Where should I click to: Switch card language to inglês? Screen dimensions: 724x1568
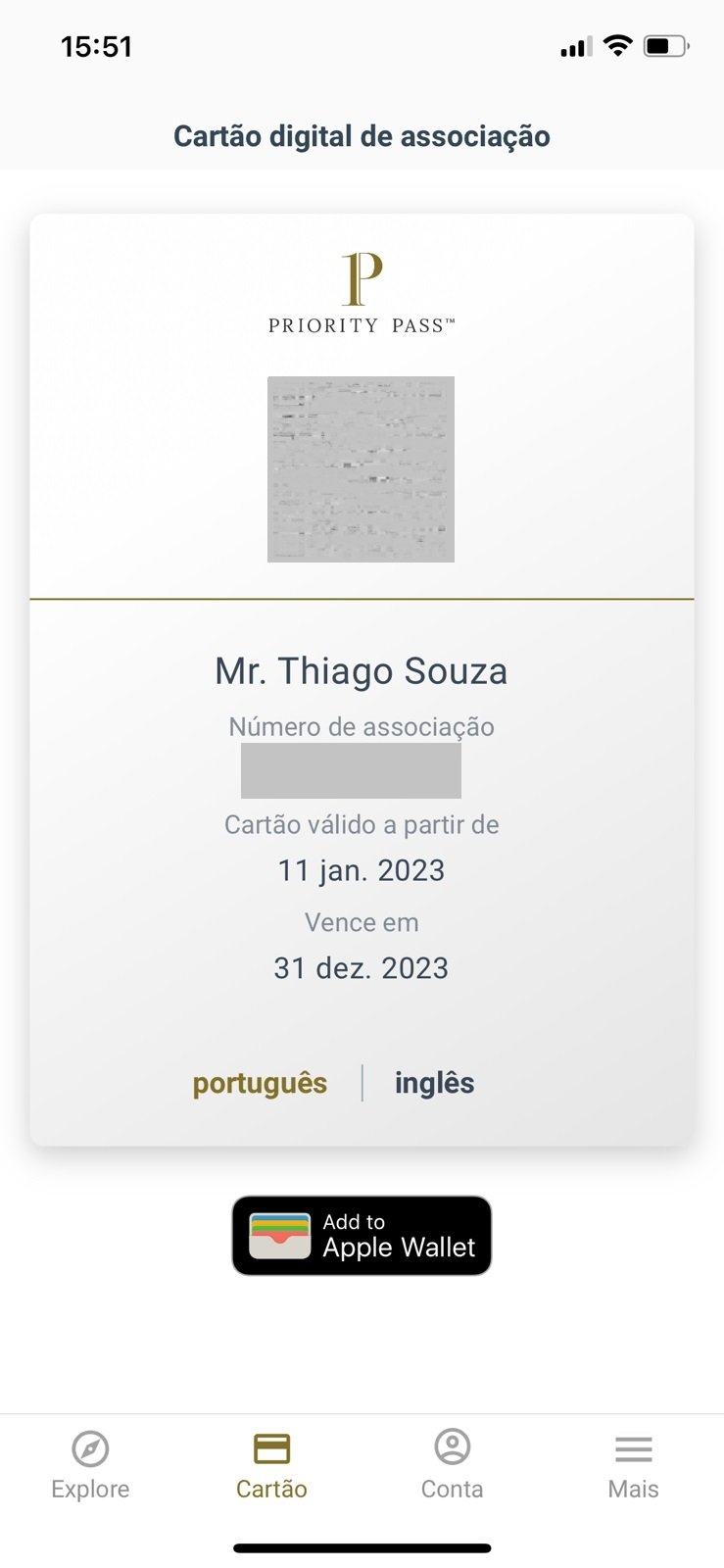[x=434, y=1083]
